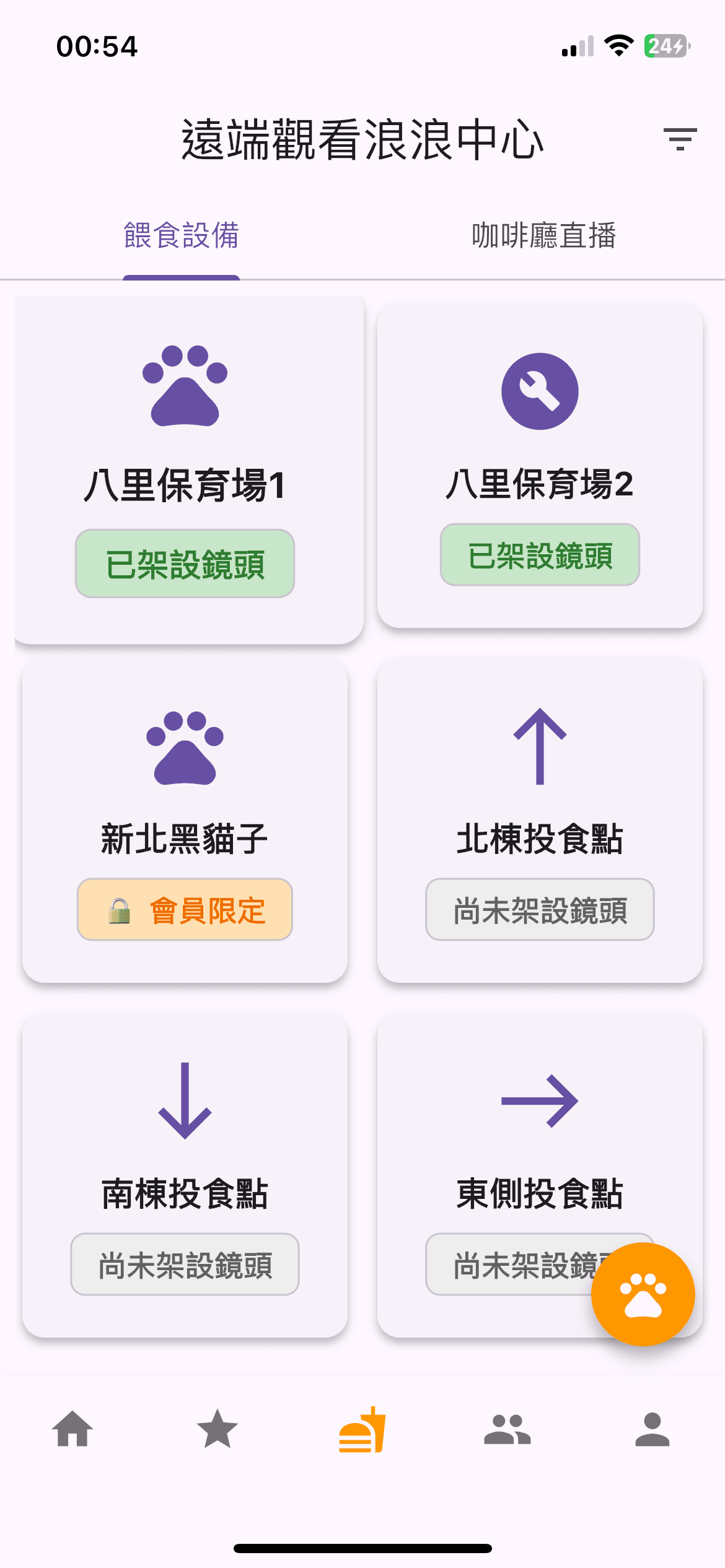Switch to the 咖啡廳直播 tab
Screen dimensions: 725x1568
coord(542,235)
